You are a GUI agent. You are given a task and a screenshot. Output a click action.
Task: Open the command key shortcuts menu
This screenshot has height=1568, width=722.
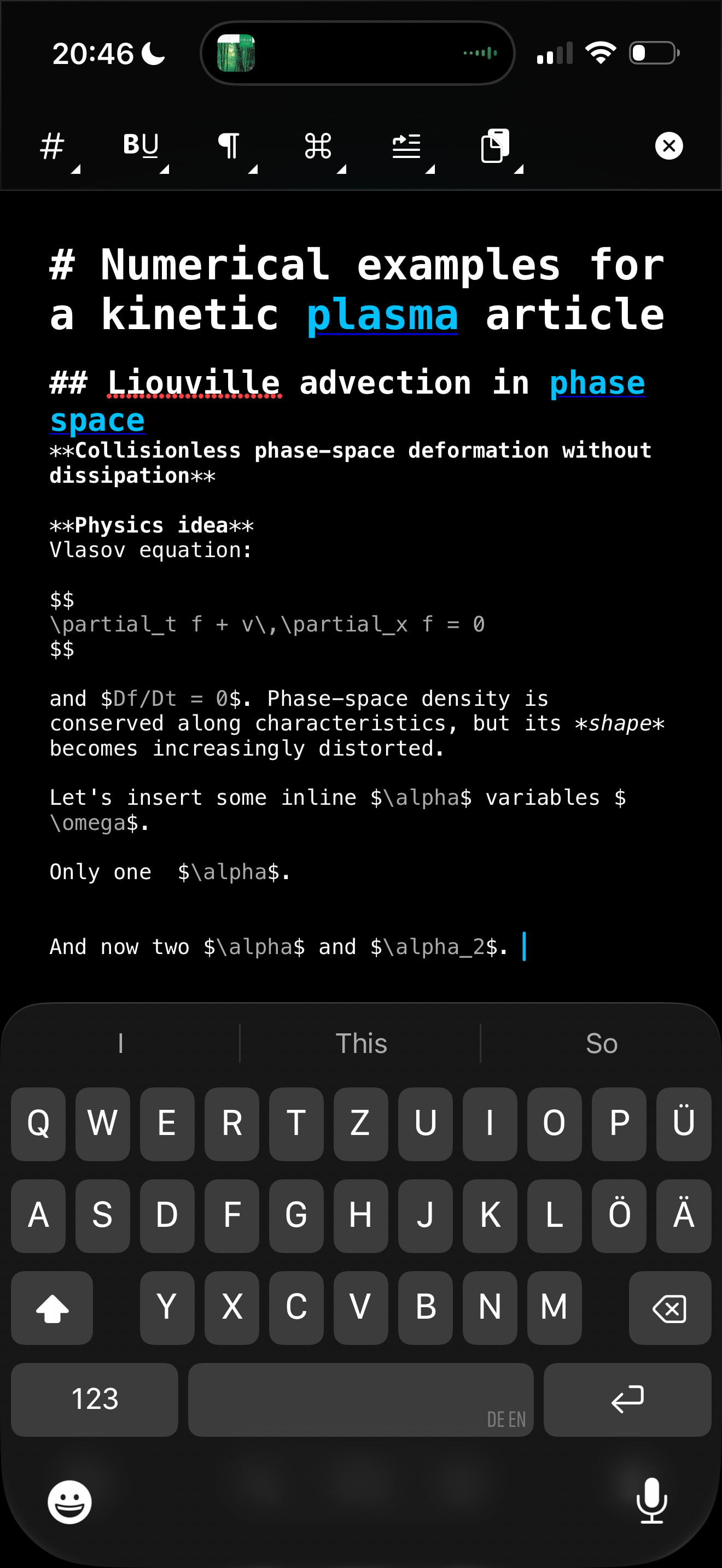coord(318,146)
